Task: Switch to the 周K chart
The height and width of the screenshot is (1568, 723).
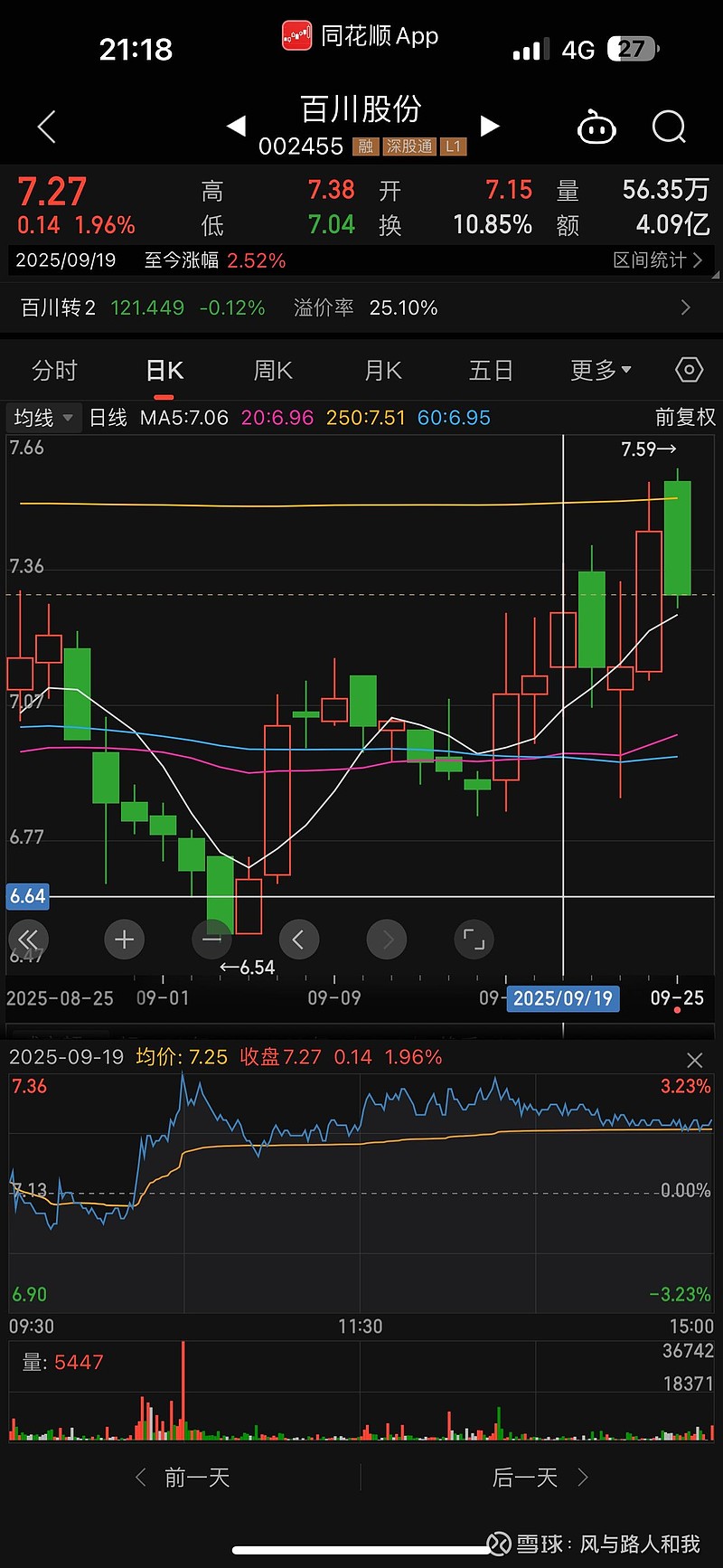Action: [x=273, y=371]
